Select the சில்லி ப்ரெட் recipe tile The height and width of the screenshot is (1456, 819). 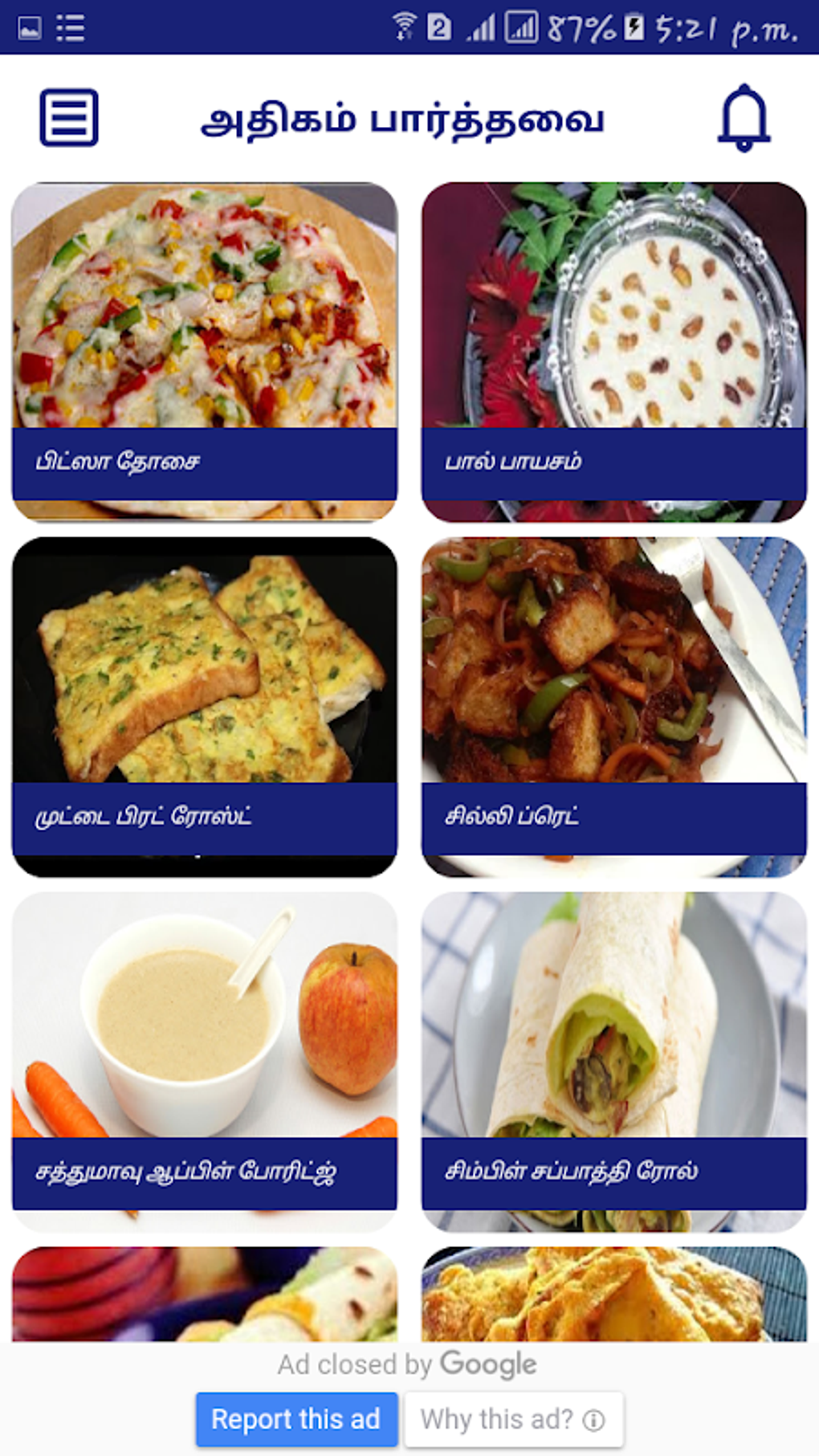click(613, 707)
